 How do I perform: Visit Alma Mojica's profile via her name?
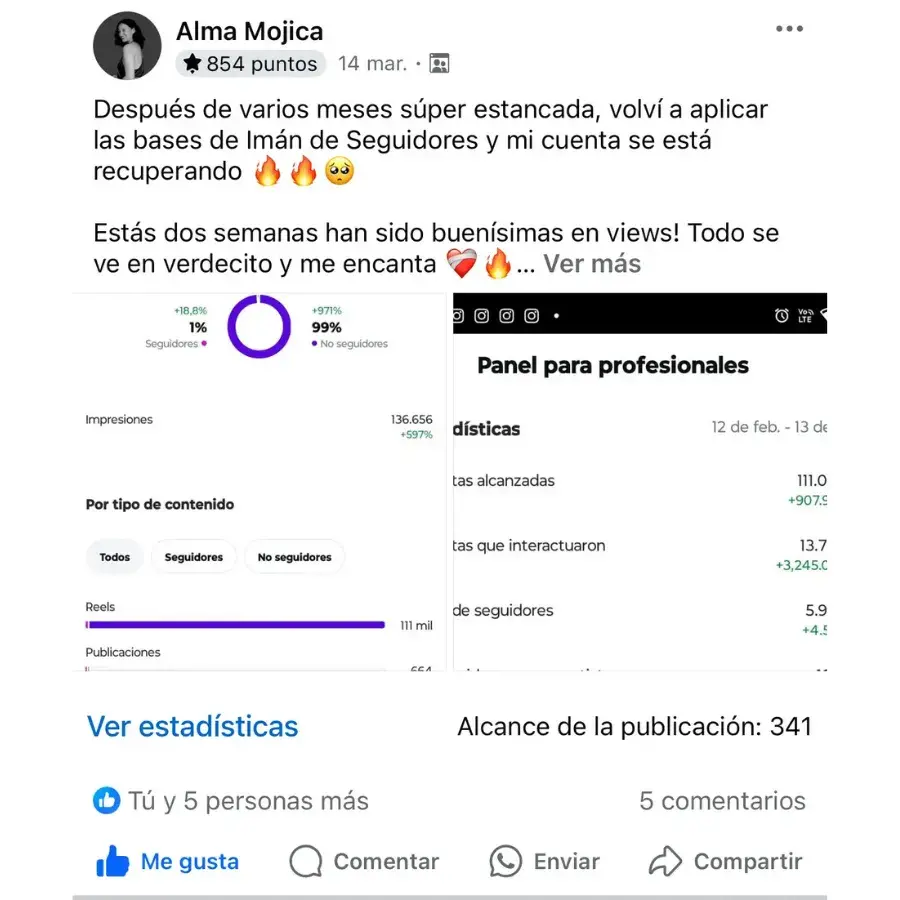(249, 31)
